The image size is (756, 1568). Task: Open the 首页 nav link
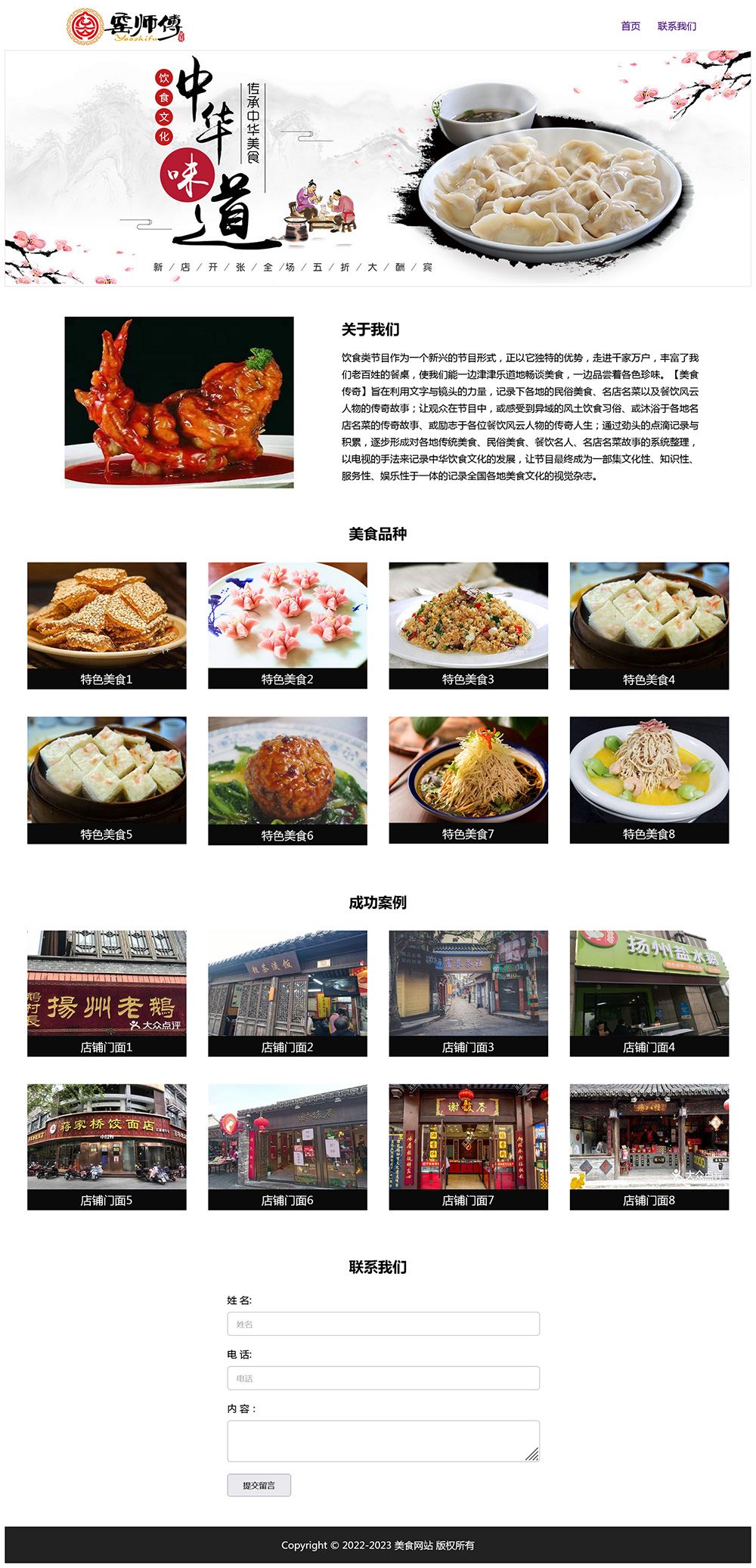(631, 26)
